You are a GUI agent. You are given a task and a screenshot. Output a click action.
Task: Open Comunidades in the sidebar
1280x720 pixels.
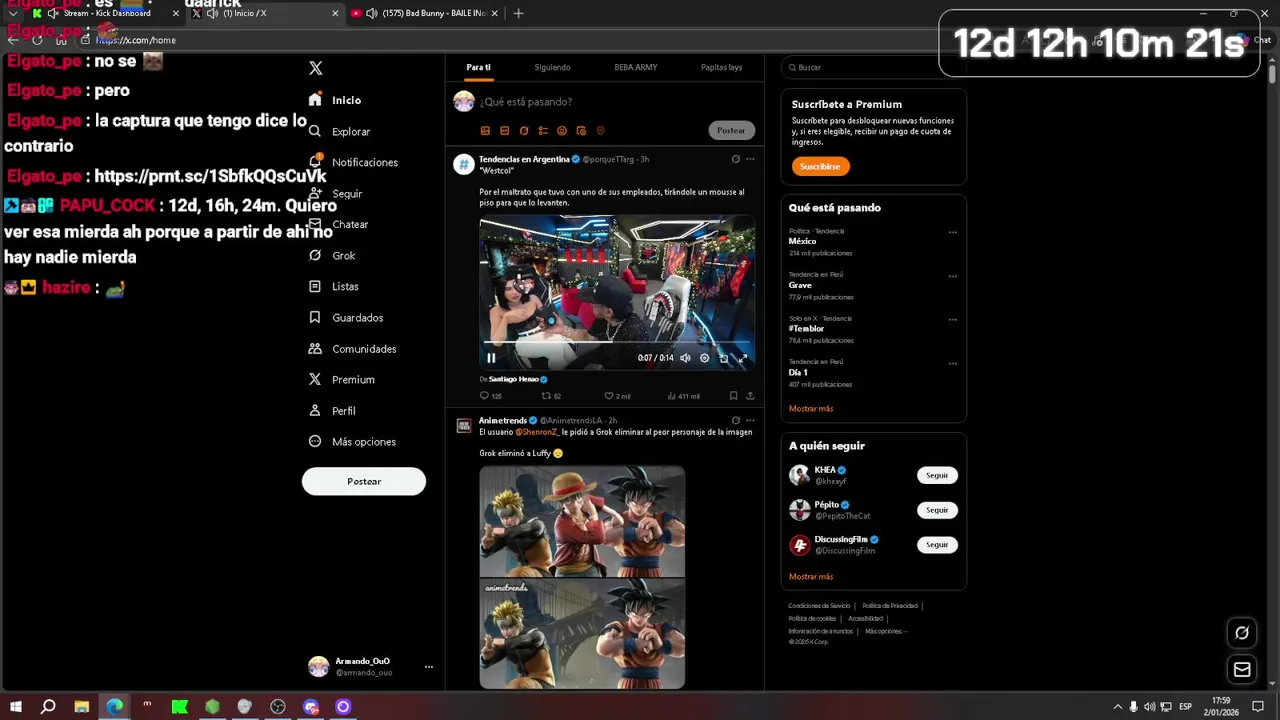click(364, 349)
